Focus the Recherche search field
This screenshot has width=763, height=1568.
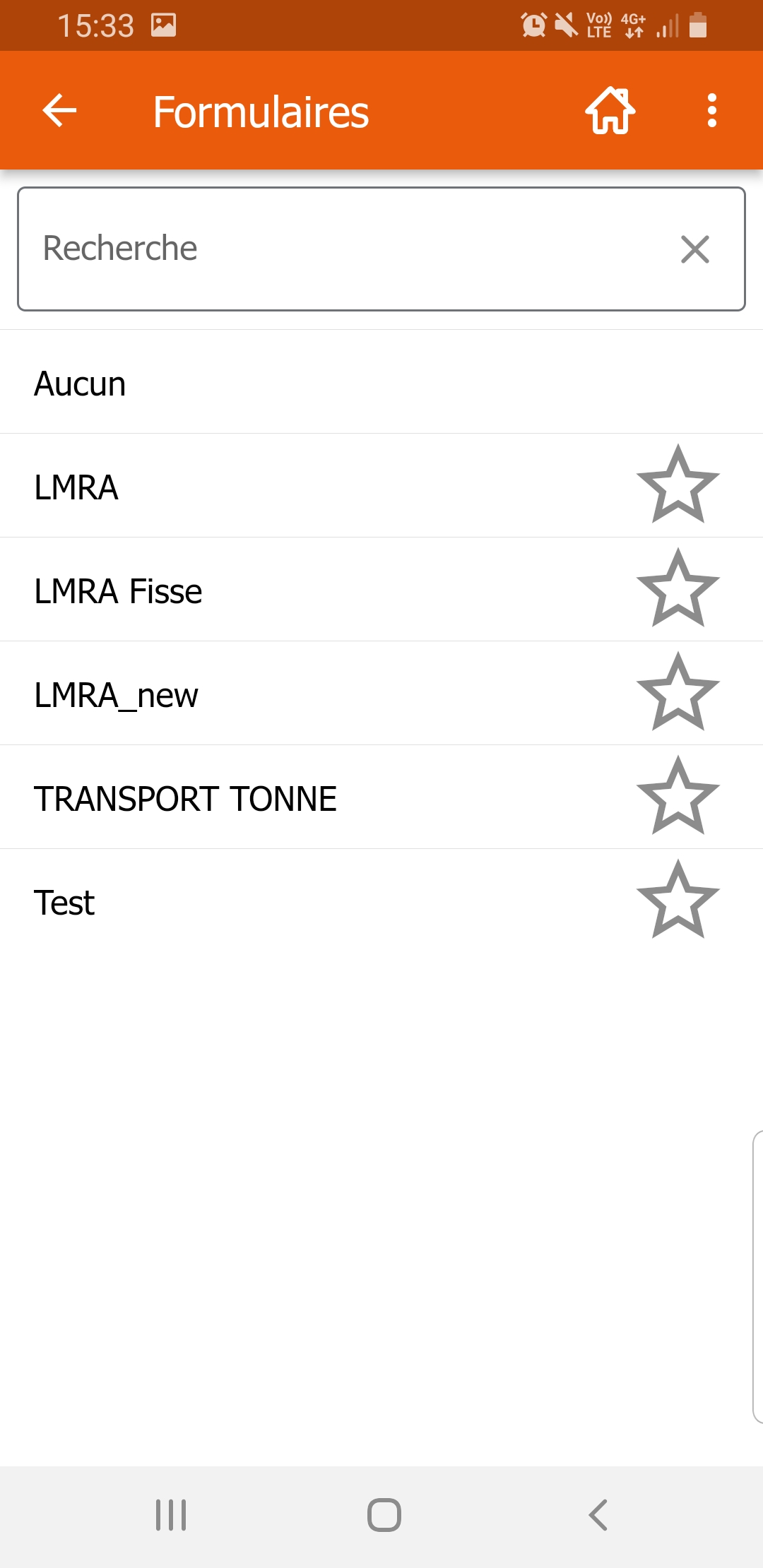click(339, 249)
